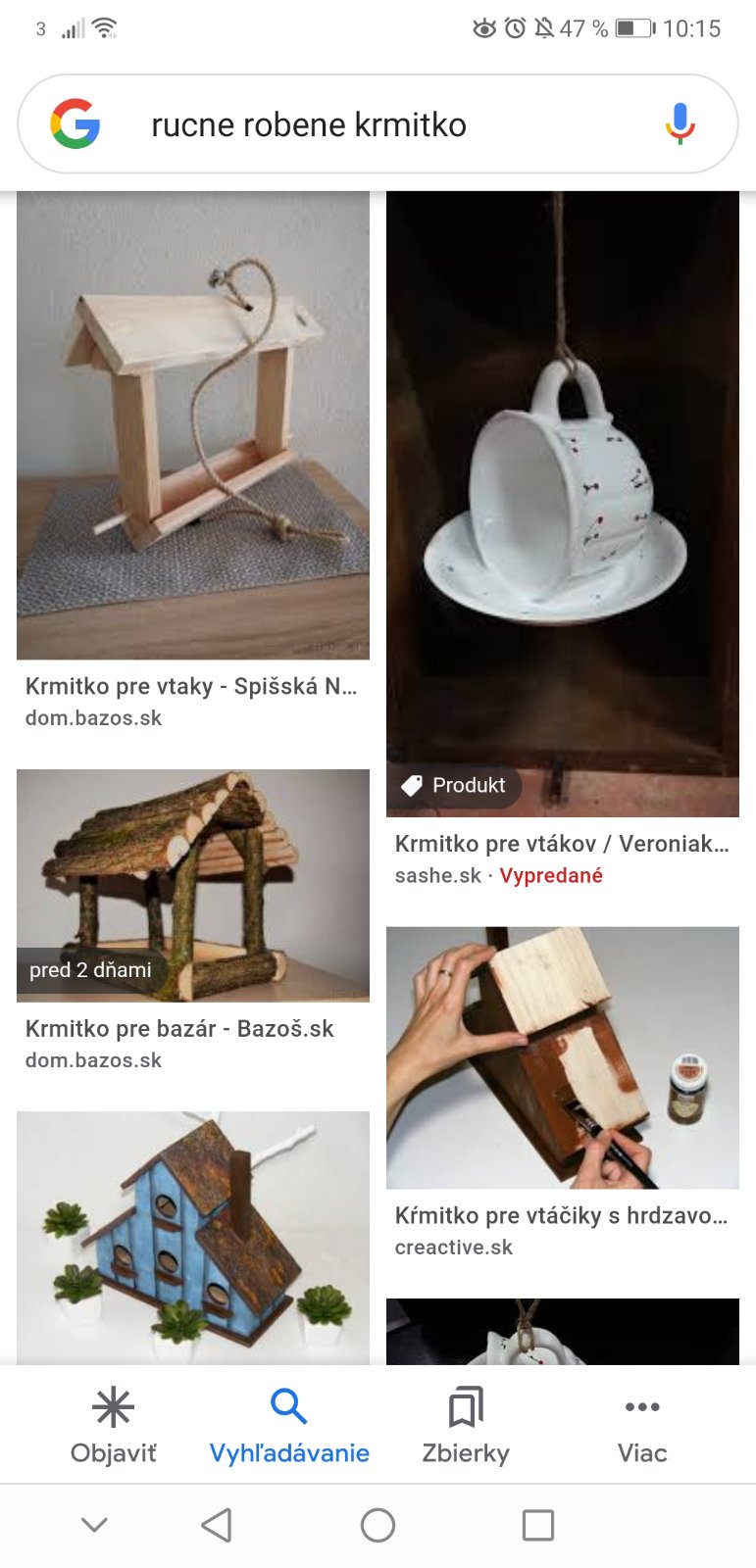Open the blue birdhouse image result
The image size is (756, 1568).
192,1237
